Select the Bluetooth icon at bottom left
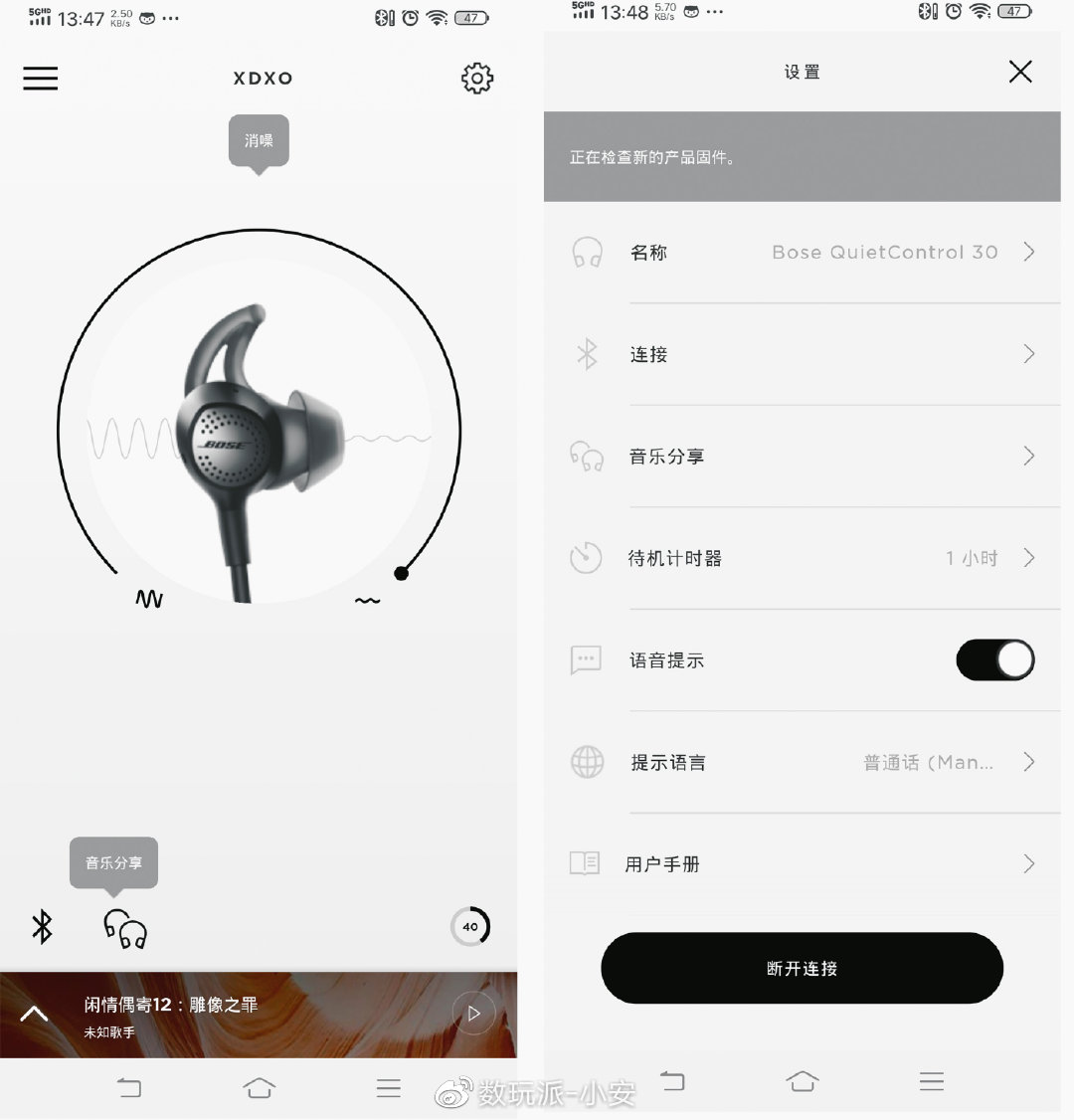This screenshot has height=1120, width=1074. [42, 926]
